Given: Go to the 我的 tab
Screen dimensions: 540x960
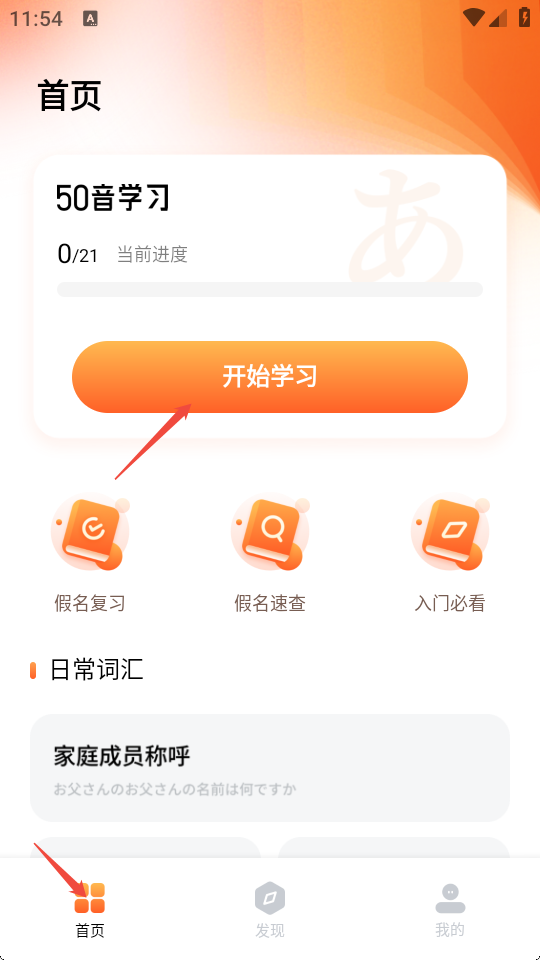Looking at the screenshot, I should point(450,910).
